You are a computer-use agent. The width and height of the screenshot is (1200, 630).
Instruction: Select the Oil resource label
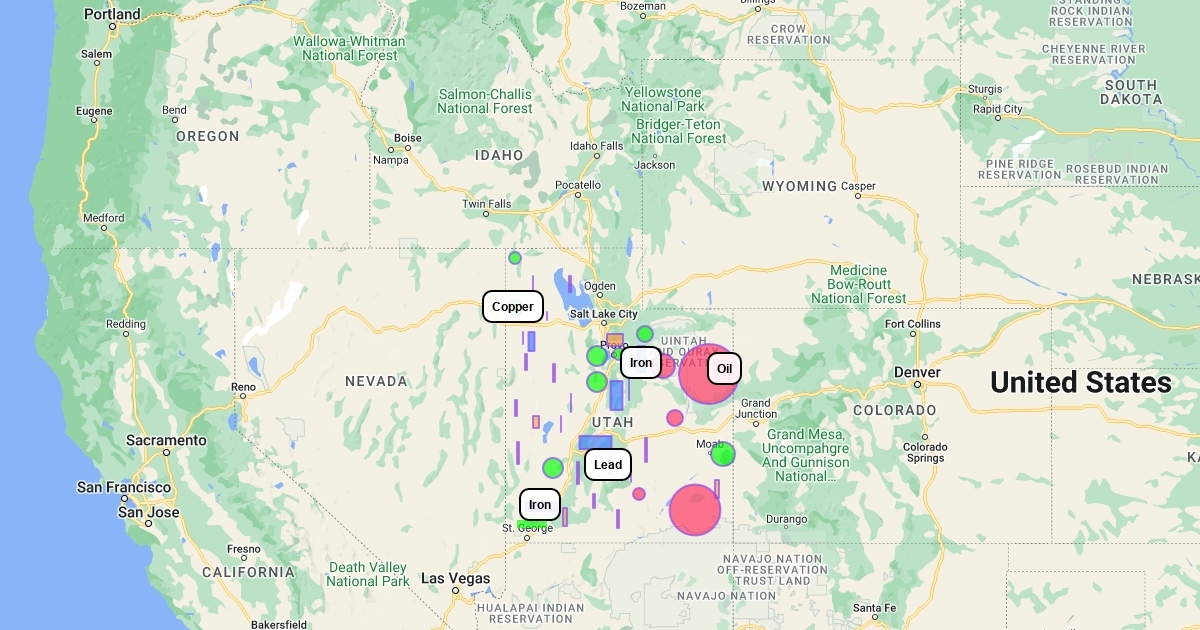[x=725, y=368]
